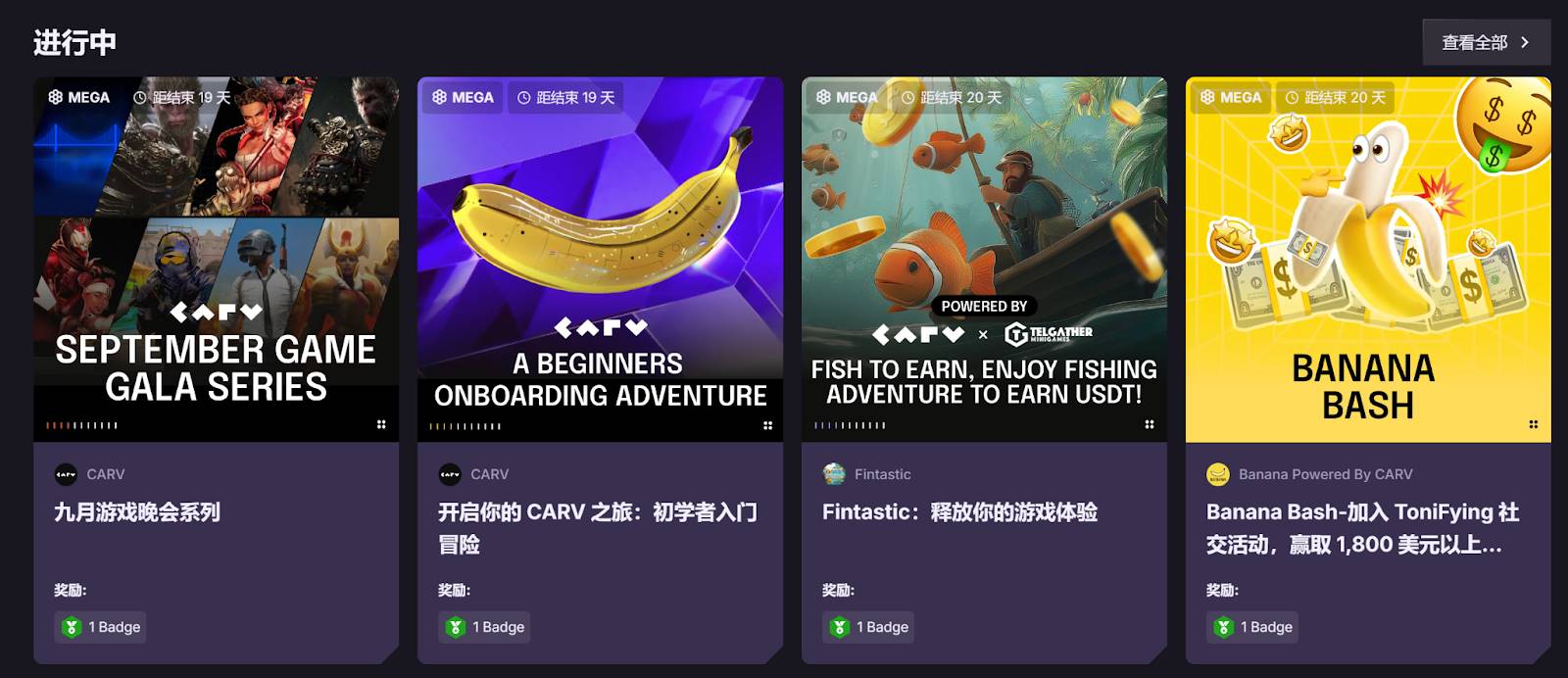Open the September Game Gala Series card

[x=216, y=260]
